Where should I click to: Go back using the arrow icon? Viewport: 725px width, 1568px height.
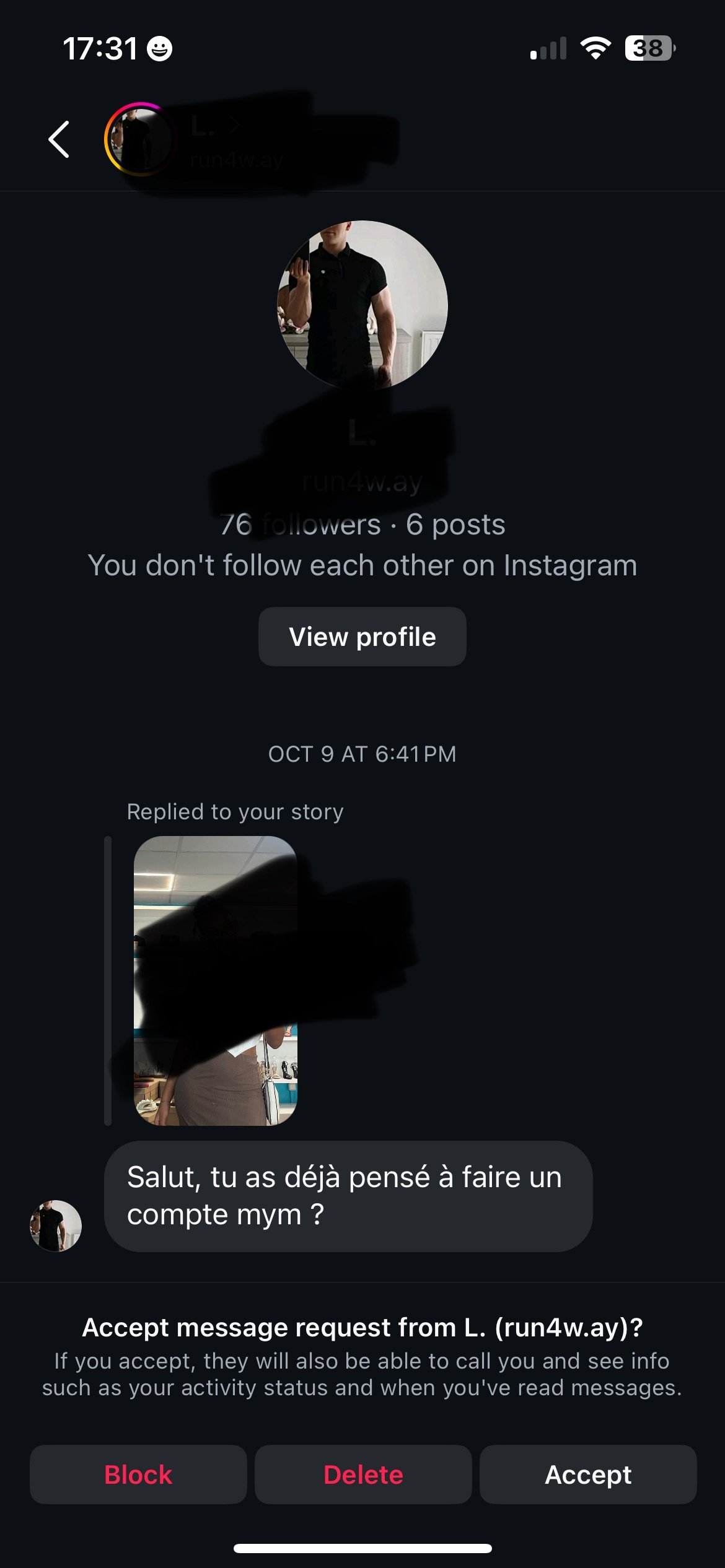59,139
